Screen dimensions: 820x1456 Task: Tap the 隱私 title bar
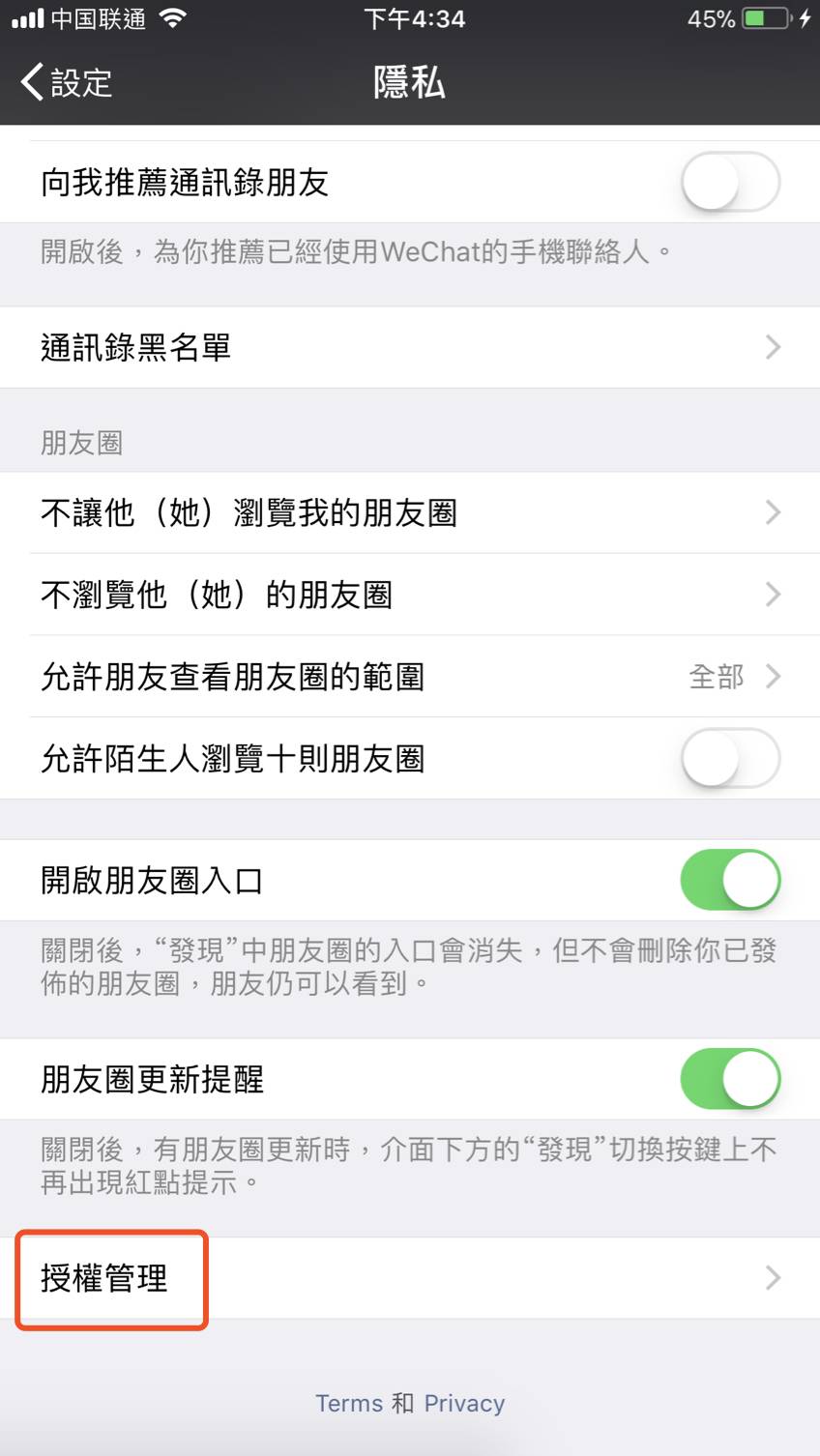pos(410,83)
